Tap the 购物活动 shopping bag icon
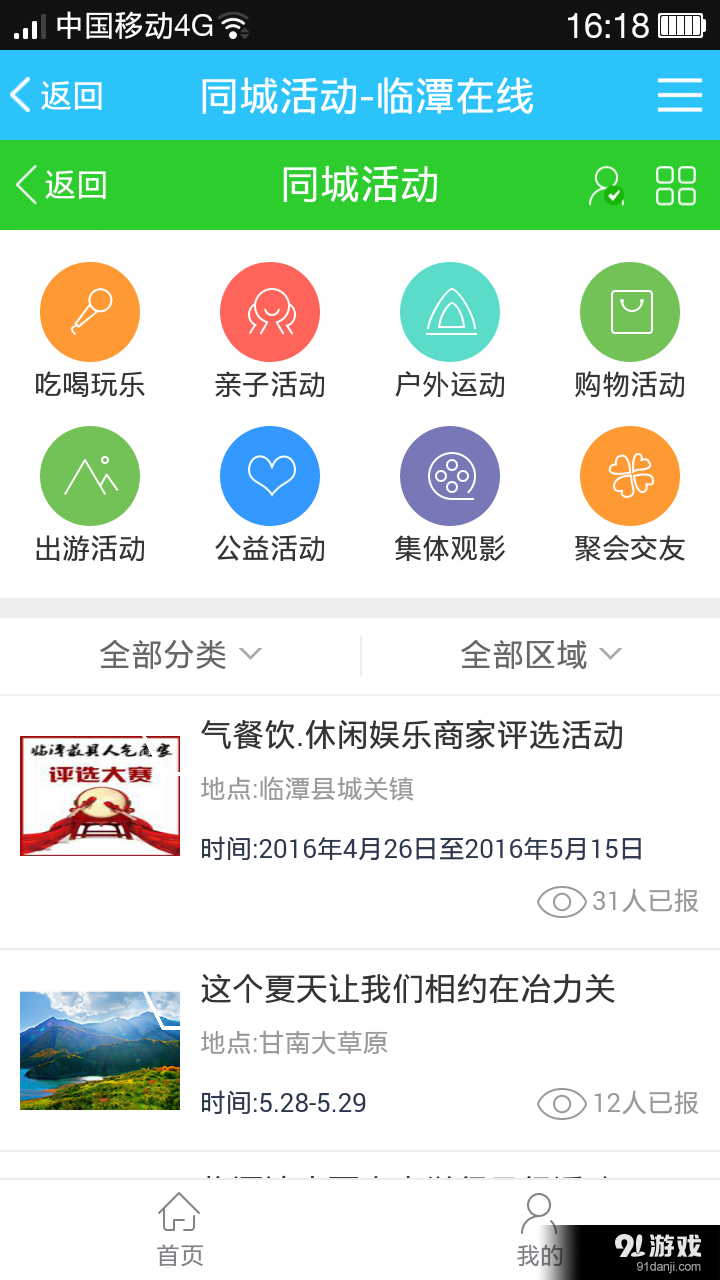The height and width of the screenshot is (1280, 720). pyautogui.click(x=630, y=311)
